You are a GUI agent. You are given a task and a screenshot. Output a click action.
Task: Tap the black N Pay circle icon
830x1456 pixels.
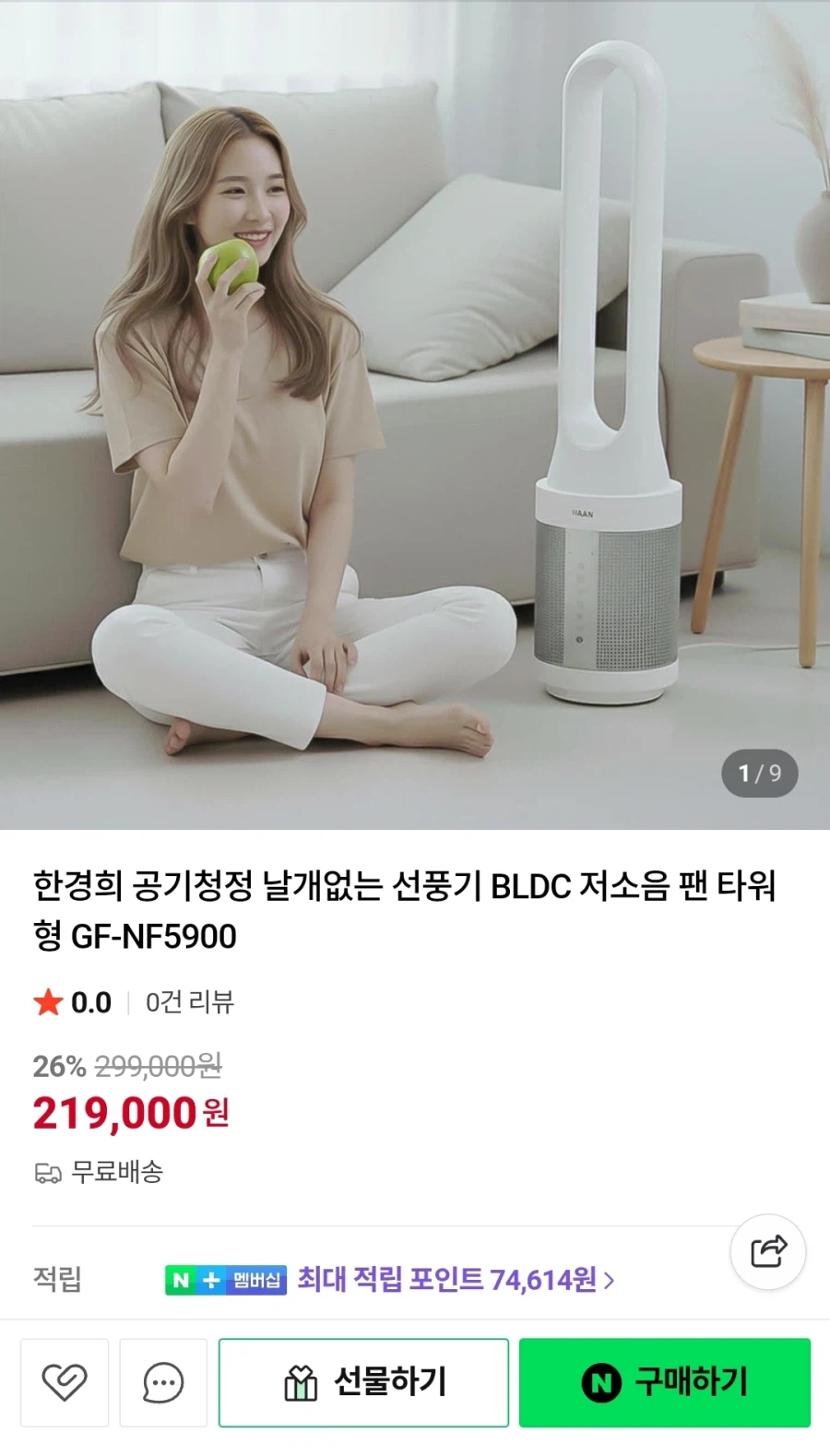coord(601,1381)
